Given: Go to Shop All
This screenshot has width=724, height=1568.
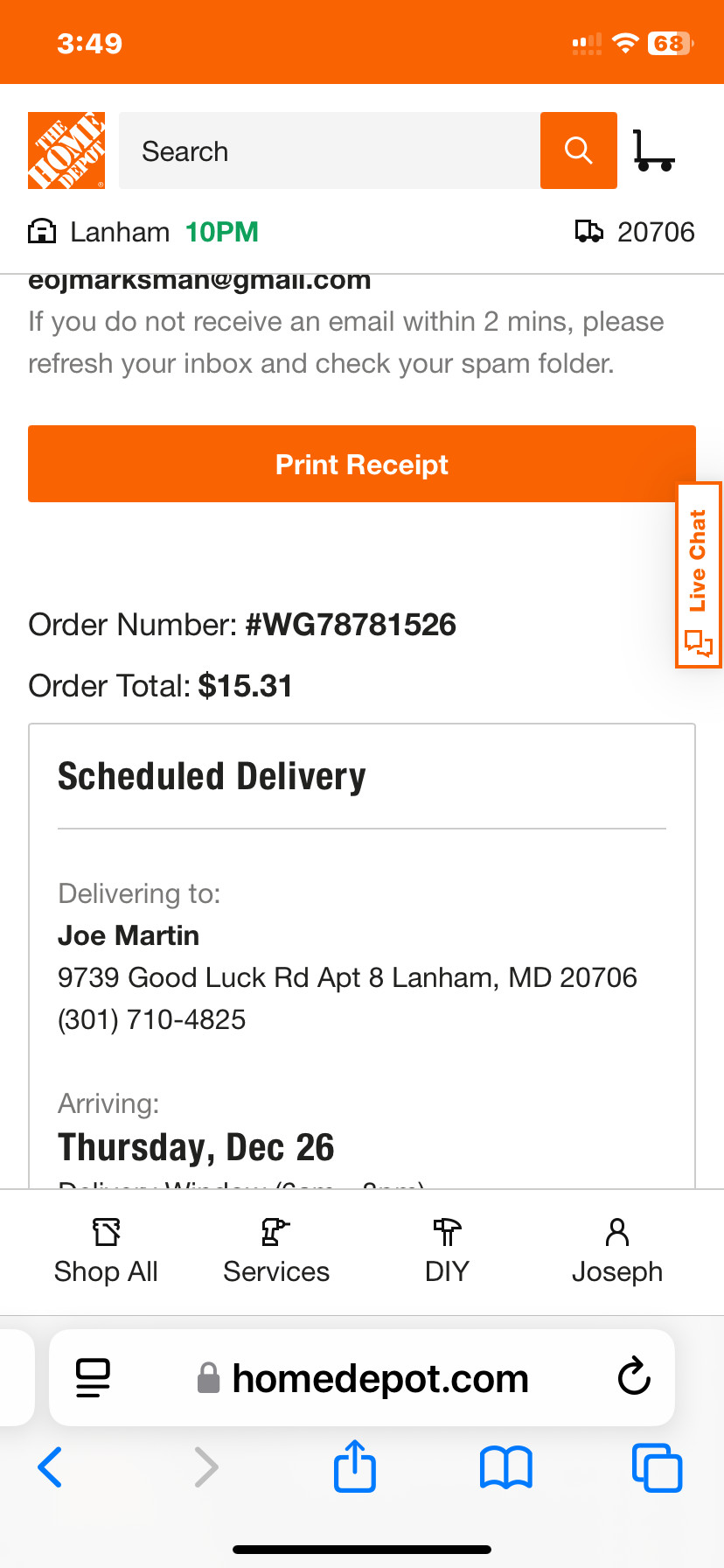Looking at the screenshot, I should [x=106, y=1251].
